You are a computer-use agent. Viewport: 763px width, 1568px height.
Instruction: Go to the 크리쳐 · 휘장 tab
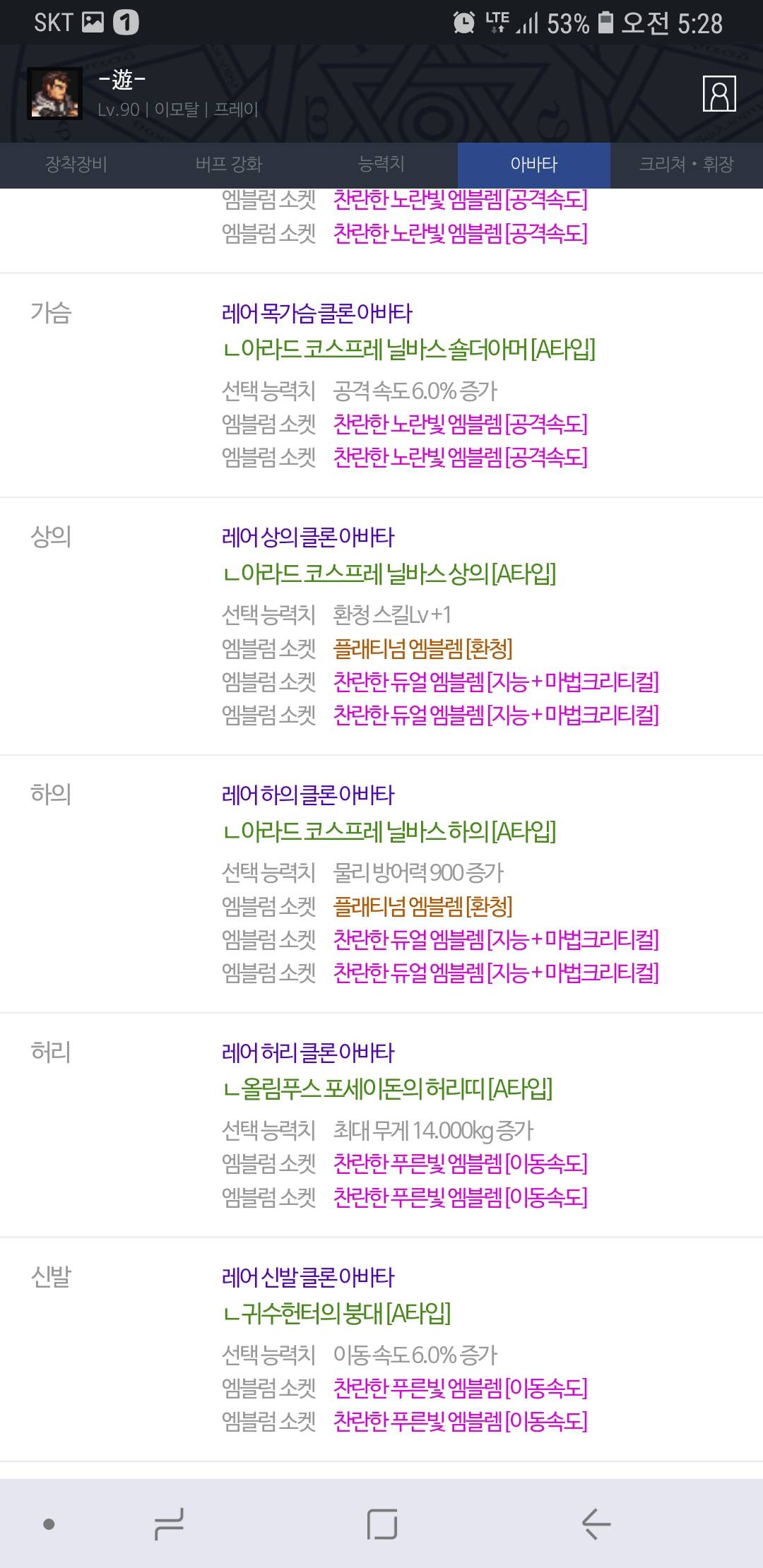[x=687, y=165]
